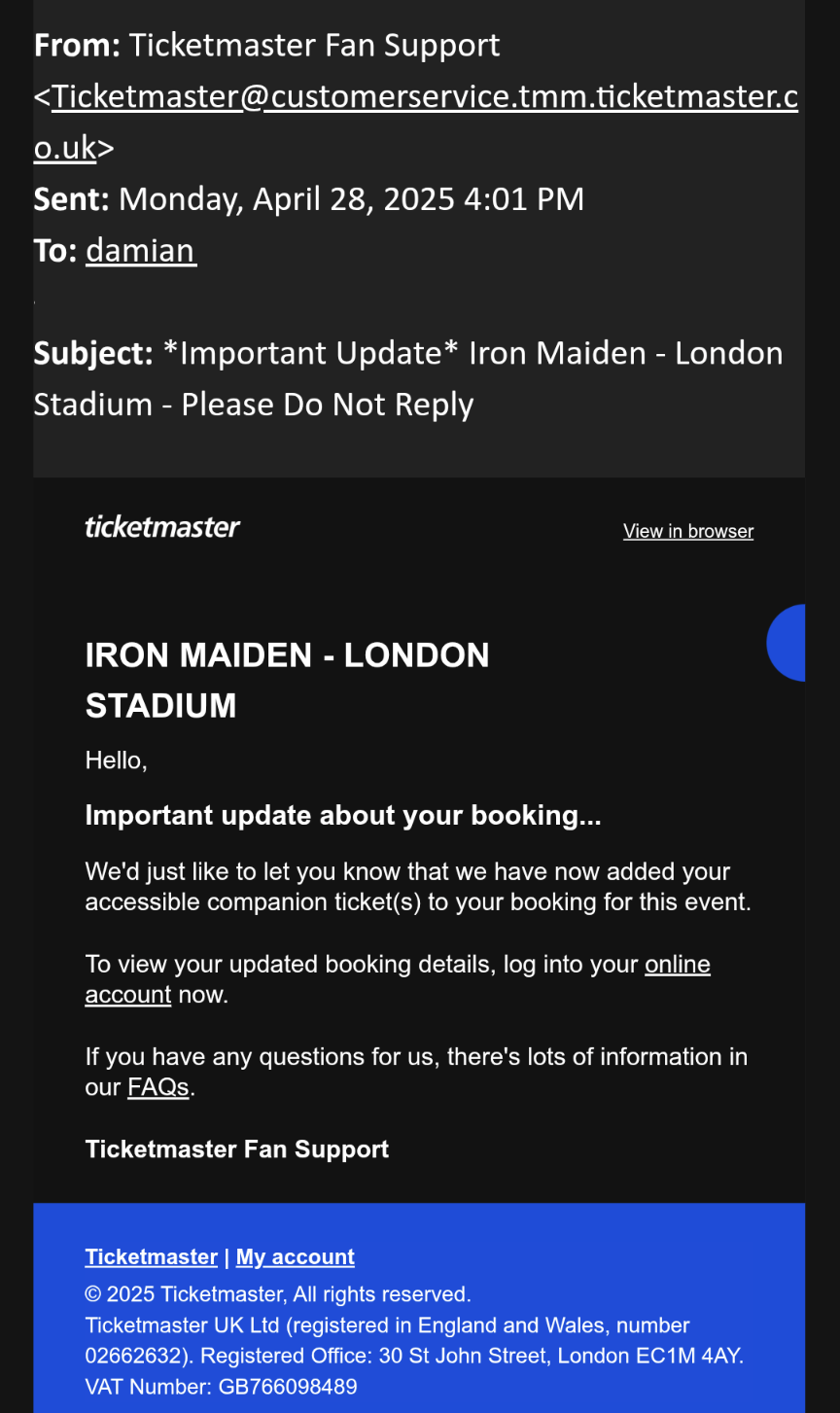
Task: Open the Ticketmaster footer link
Action: point(151,1256)
